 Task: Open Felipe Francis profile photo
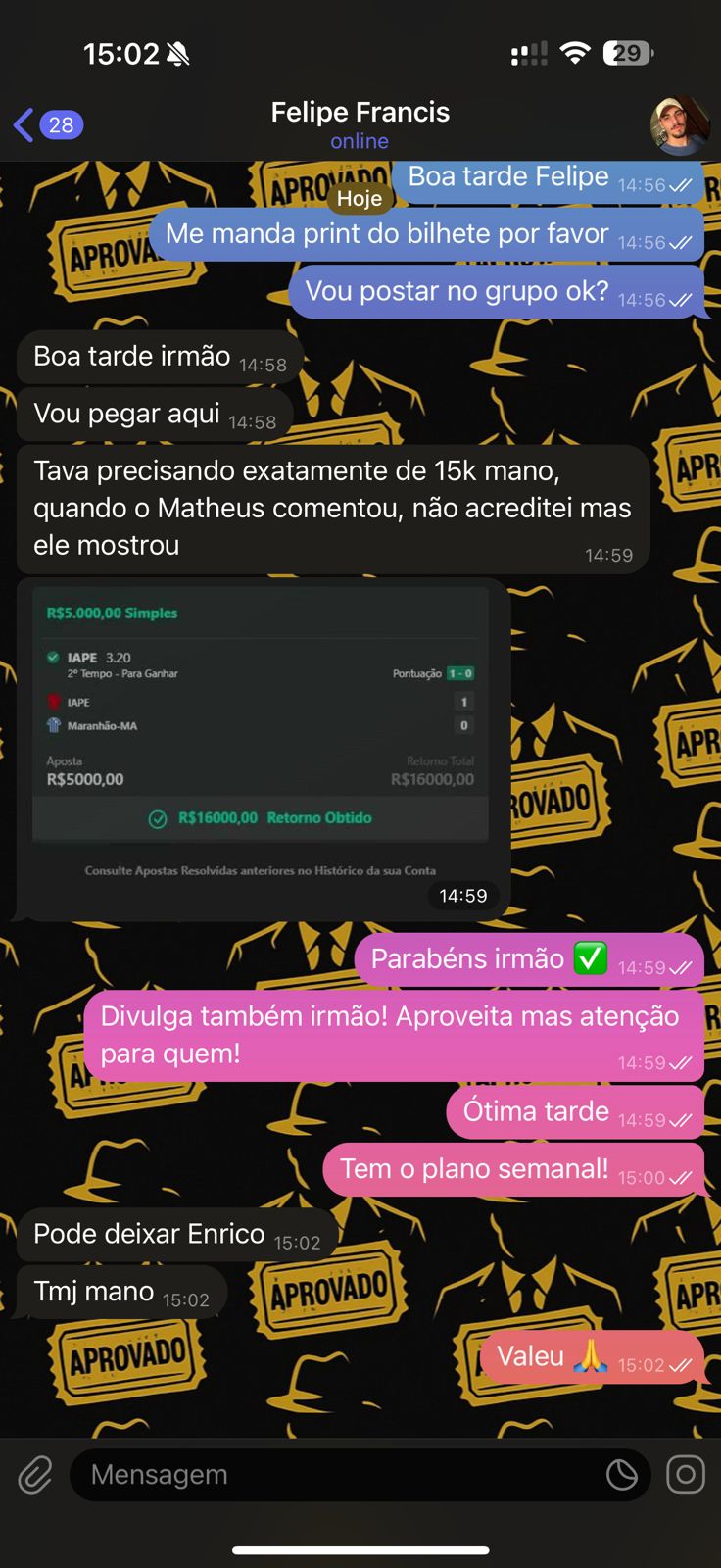[x=679, y=125]
